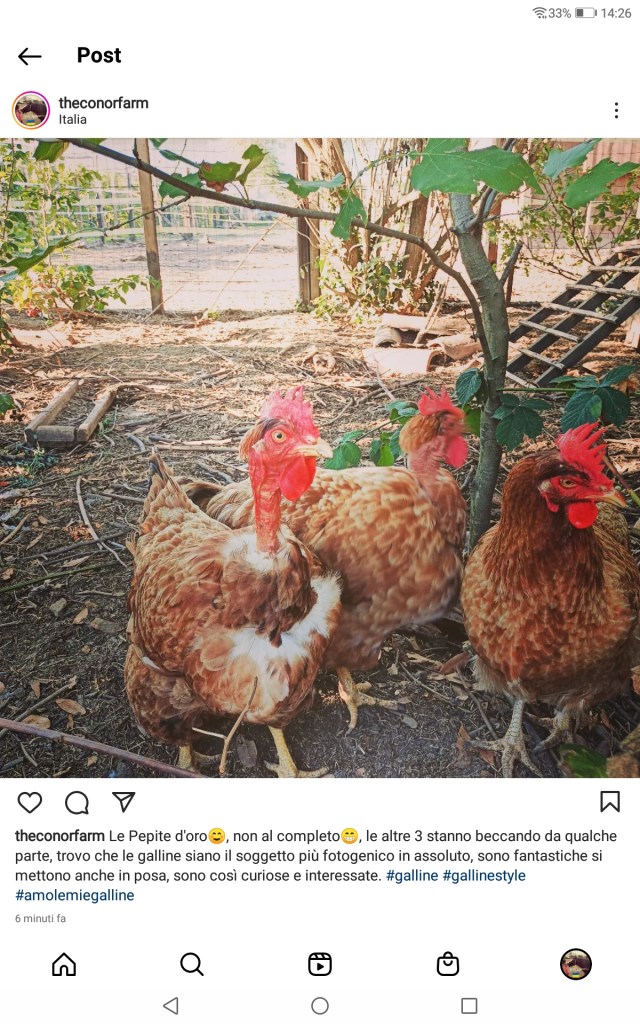Save the post to bookmarks
This screenshot has width=640, height=1024.
click(609, 802)
